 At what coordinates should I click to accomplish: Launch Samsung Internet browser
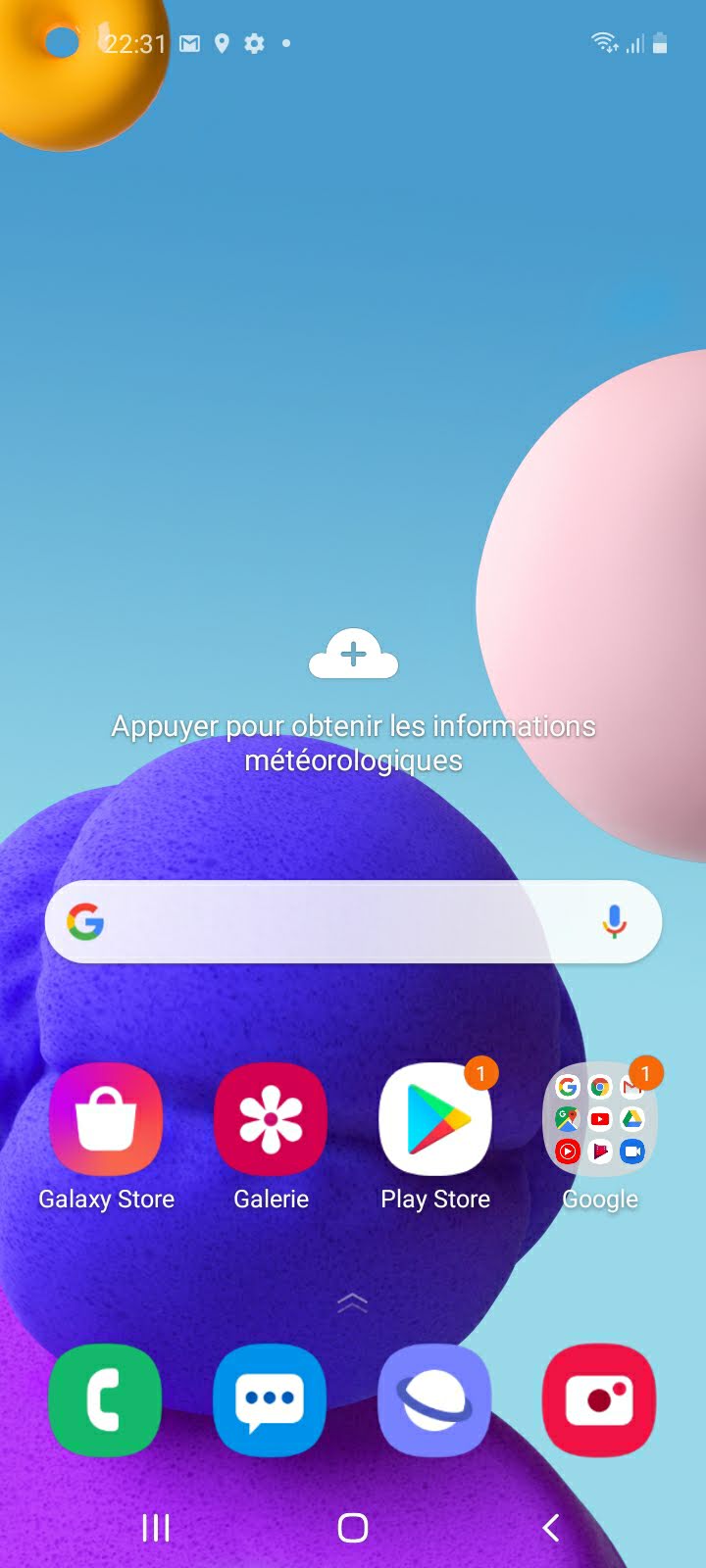(434, 1400)
